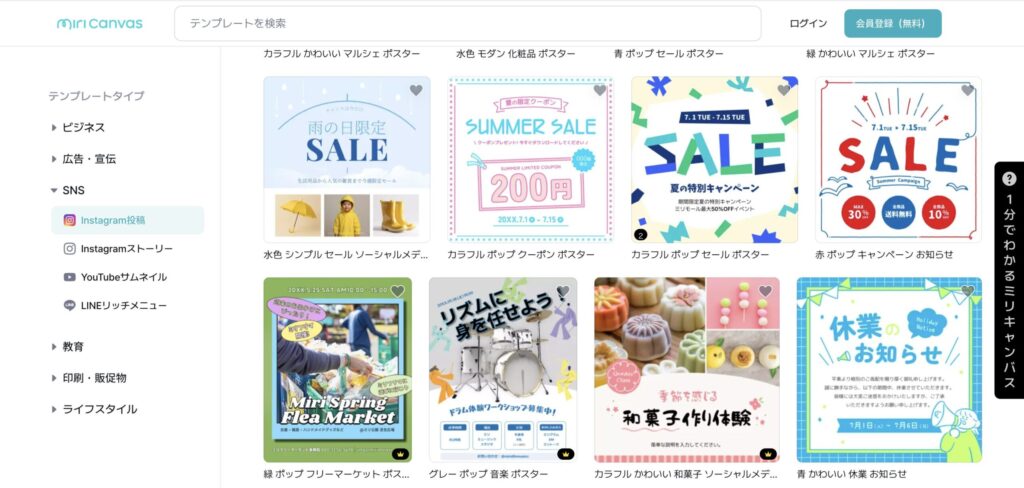Favorite the 赤 ポップ キャンペーン template

(967, 90)
